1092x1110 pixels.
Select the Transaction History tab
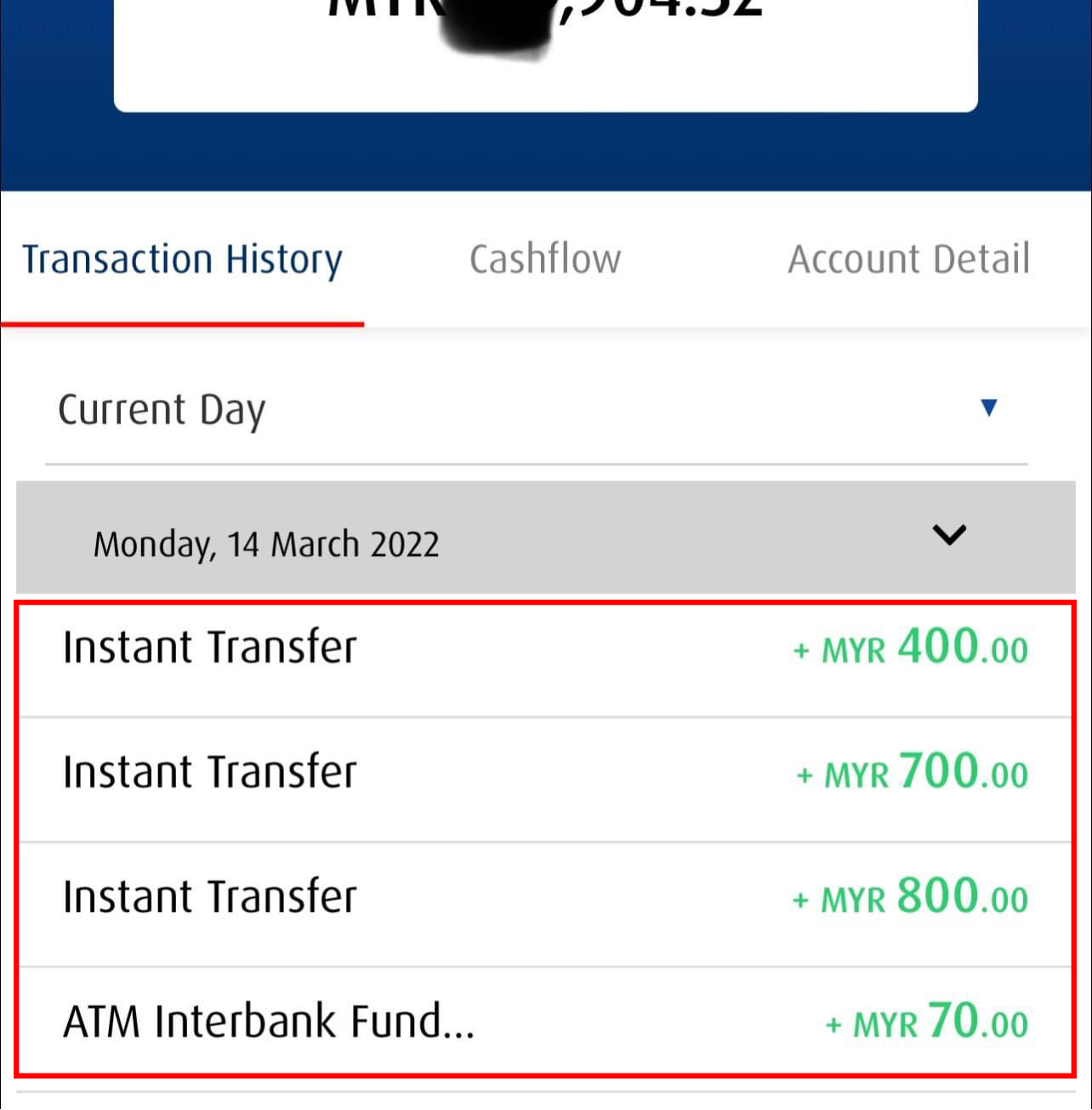coord(182,259)
